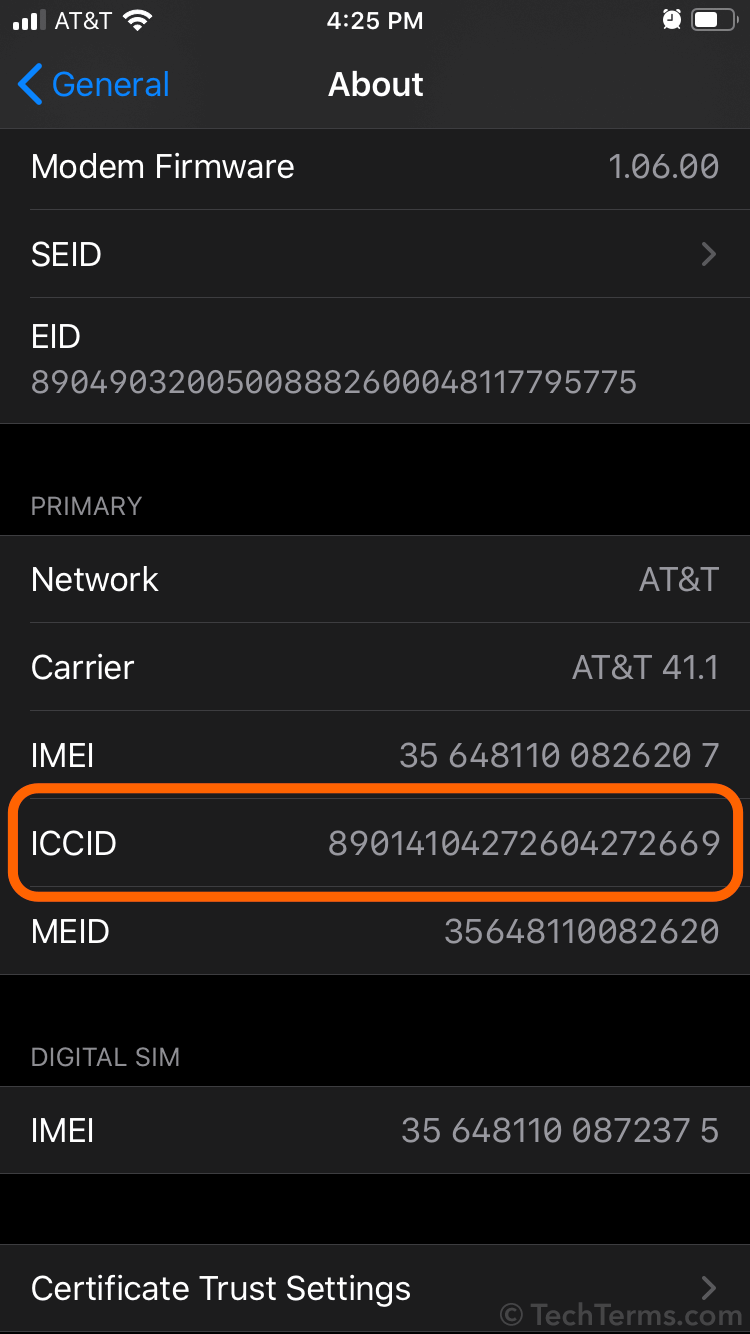Expand Certificate Trust Settings chevron
The height and width of the screenshot is (1334, 750).
point(708,1288)
